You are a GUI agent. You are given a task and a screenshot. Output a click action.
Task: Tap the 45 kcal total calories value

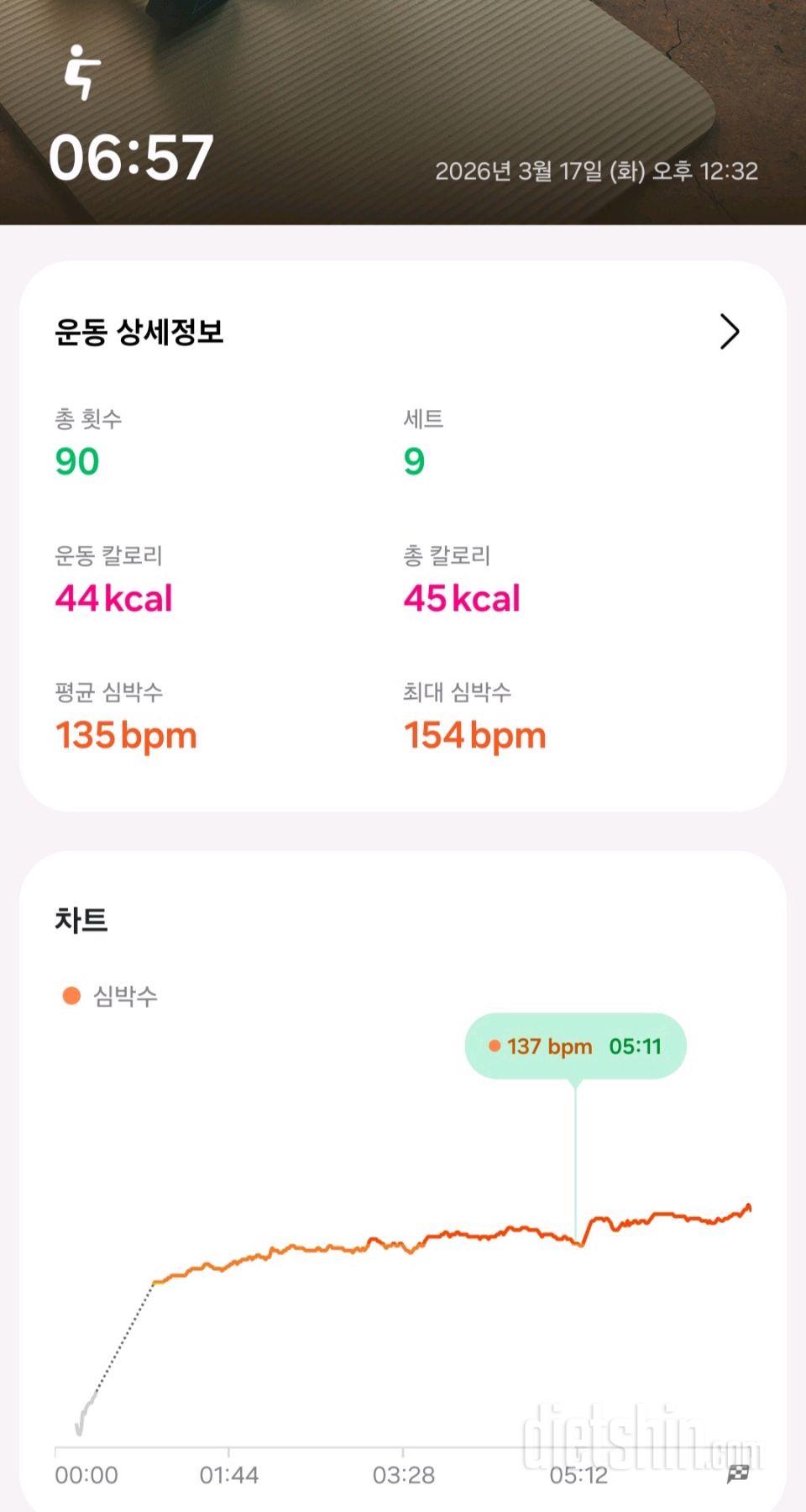(x=461, y=599)
